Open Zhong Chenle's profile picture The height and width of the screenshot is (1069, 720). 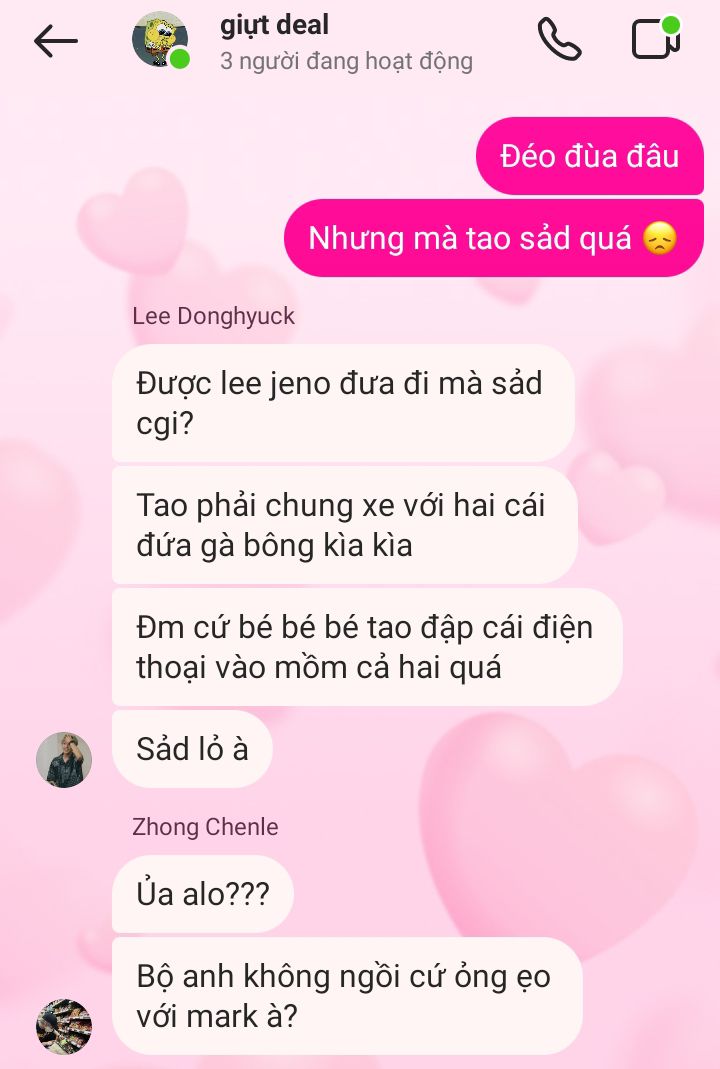pyautogui.click(x=64, y=1026)
